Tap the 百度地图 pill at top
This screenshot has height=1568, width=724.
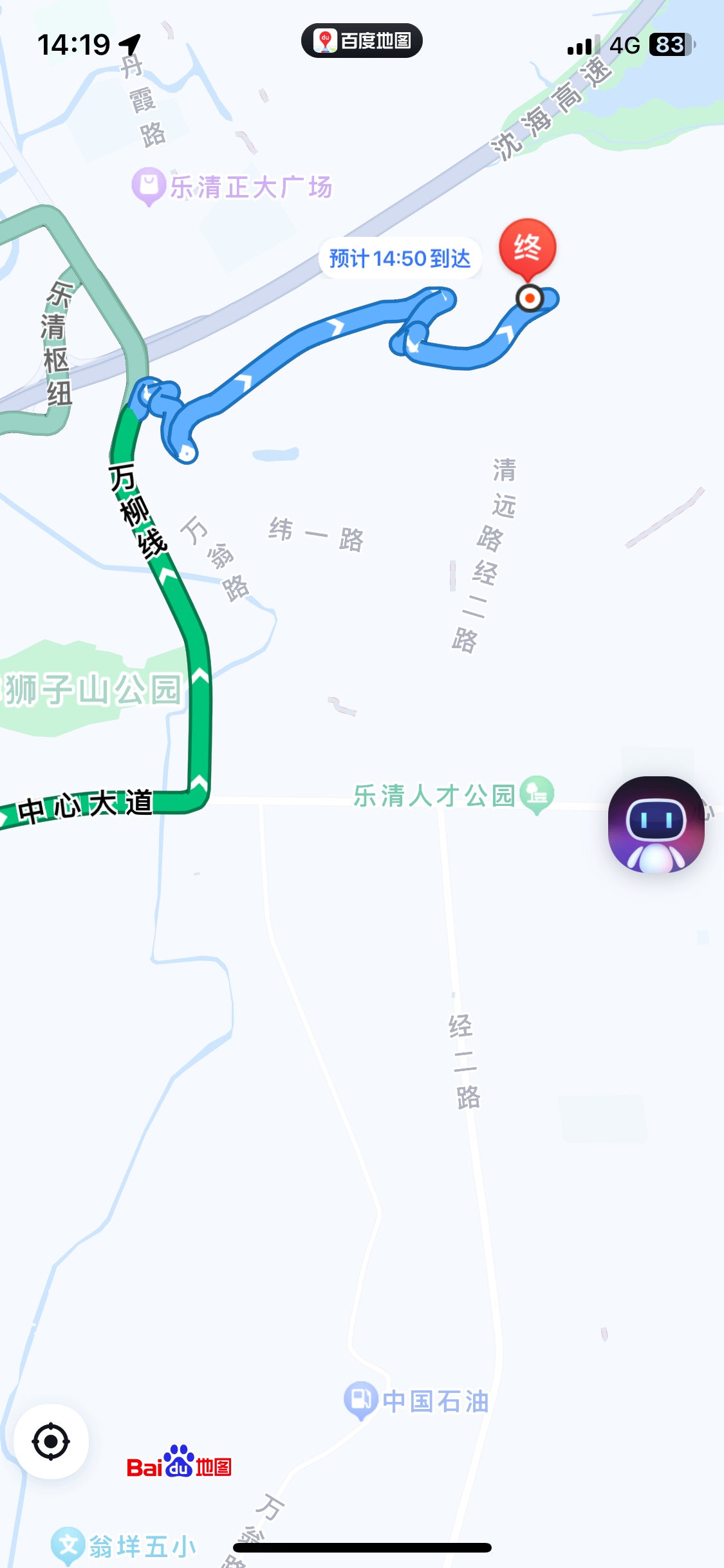tap(362, 41)
